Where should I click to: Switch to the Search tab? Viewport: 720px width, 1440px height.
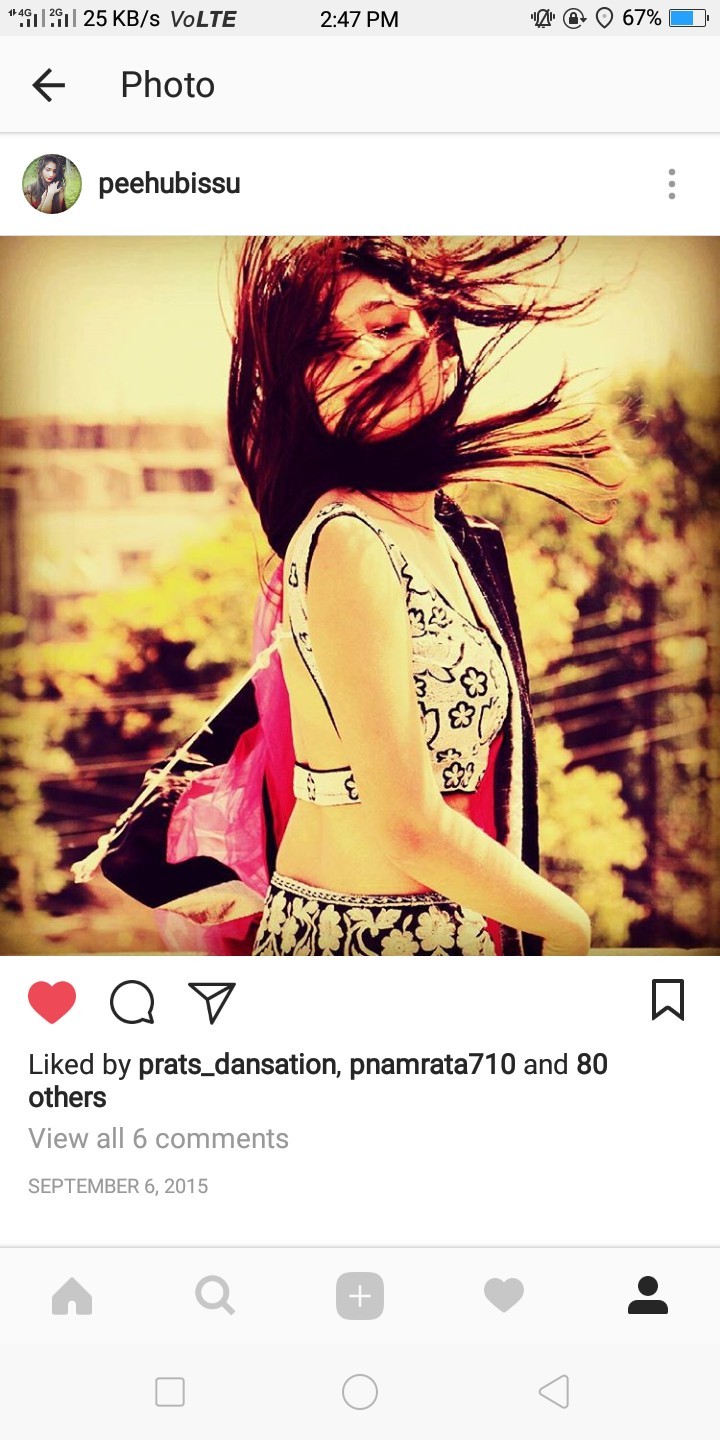(x=215, y=1296)
